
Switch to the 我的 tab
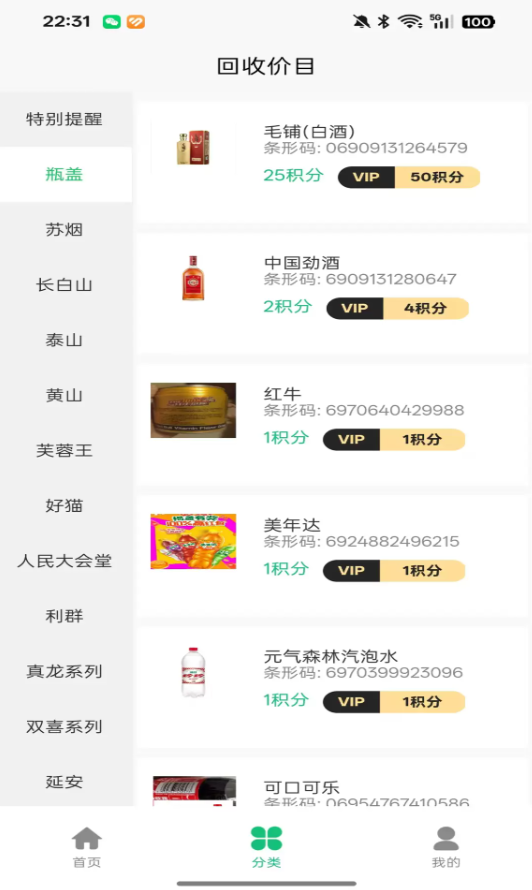(x=446, y=847)
